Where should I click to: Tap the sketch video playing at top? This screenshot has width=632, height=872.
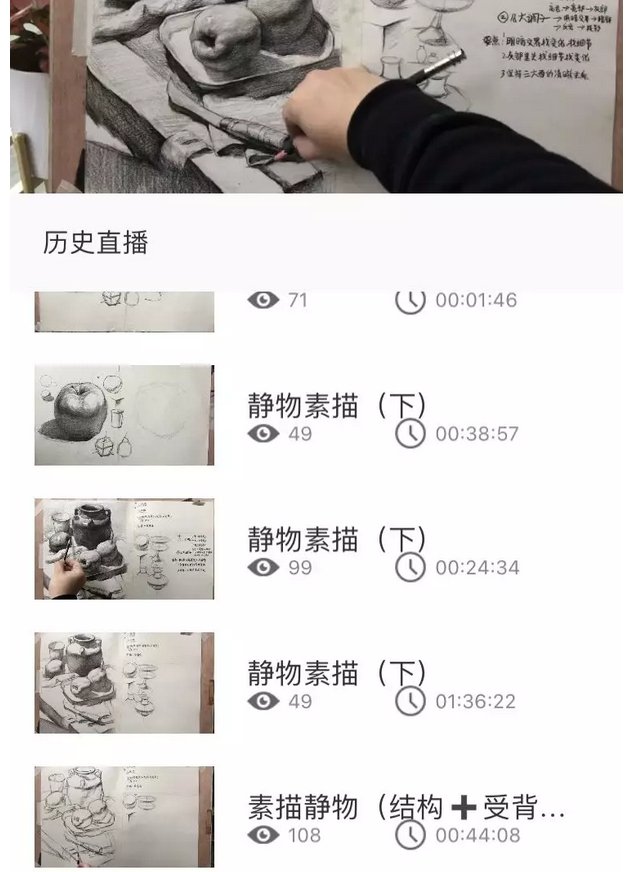(x=320, y=95)
